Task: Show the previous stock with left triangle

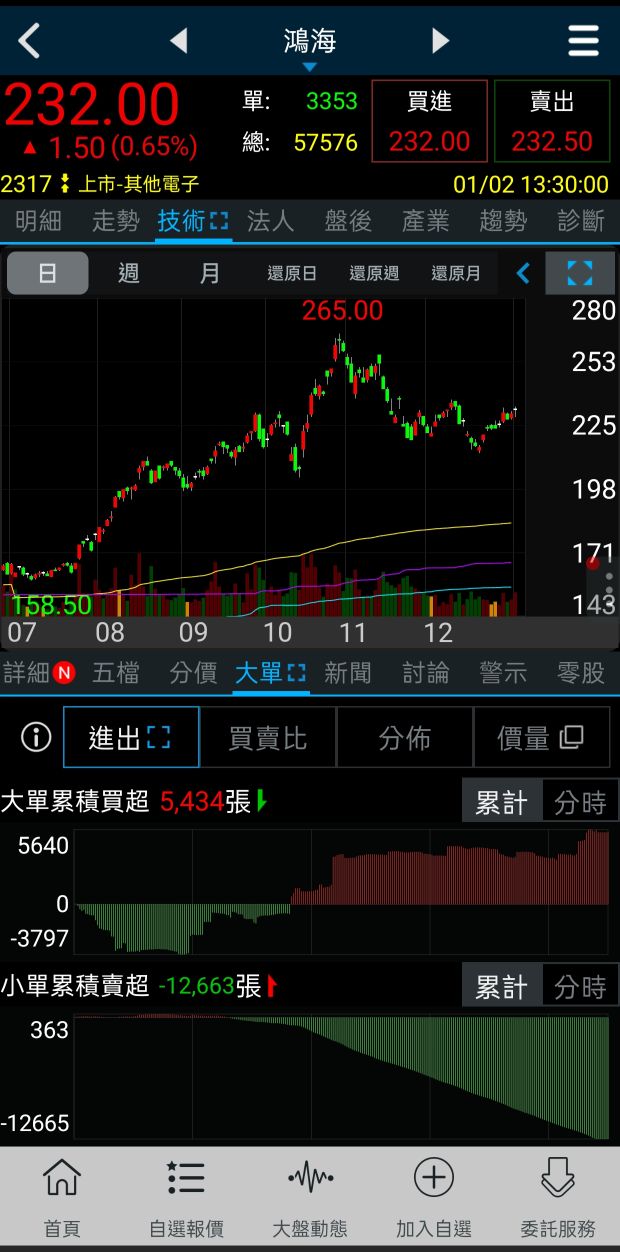Action: [x=179, y=41]
